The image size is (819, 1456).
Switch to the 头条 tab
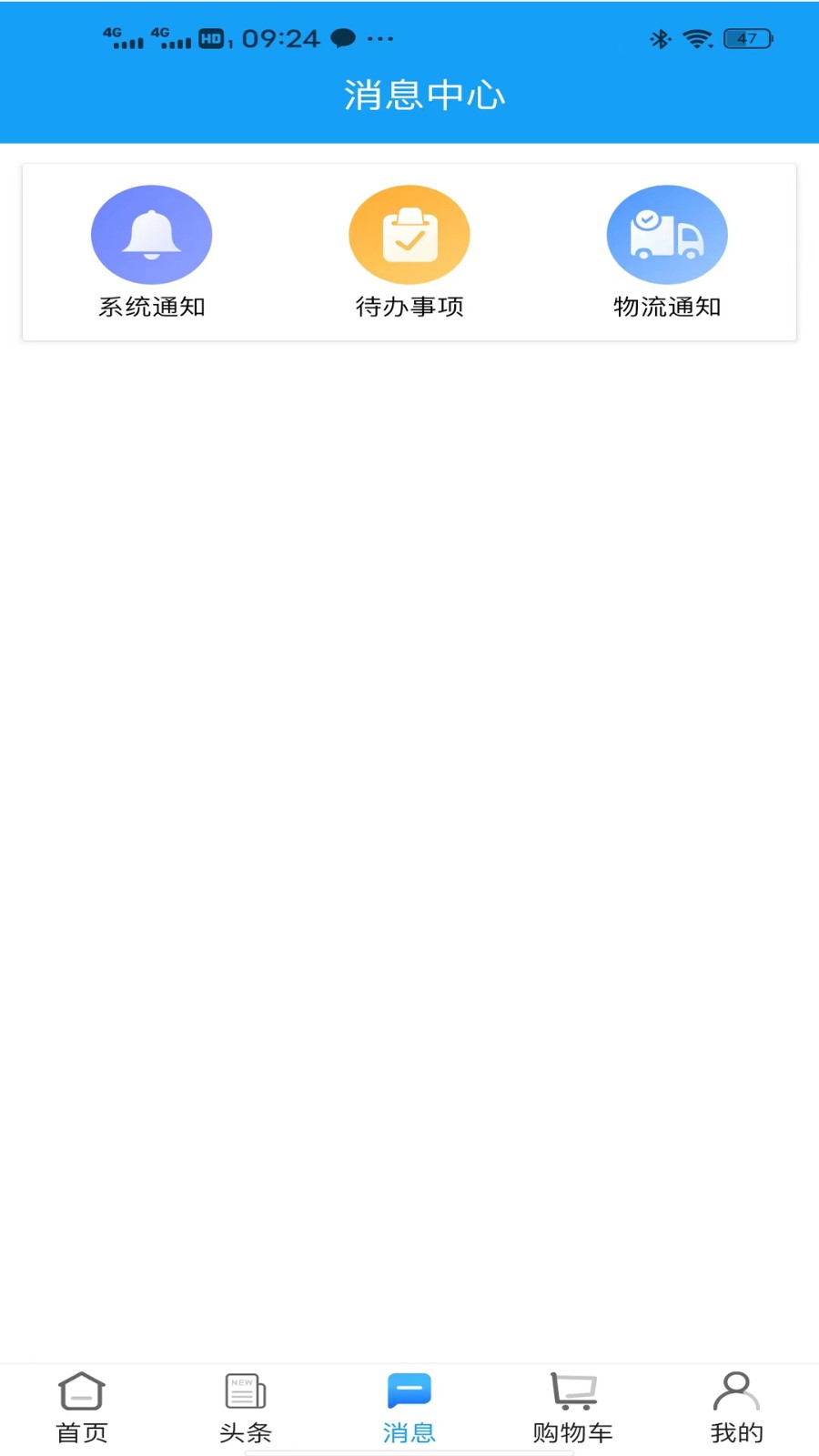[245, 1431]
